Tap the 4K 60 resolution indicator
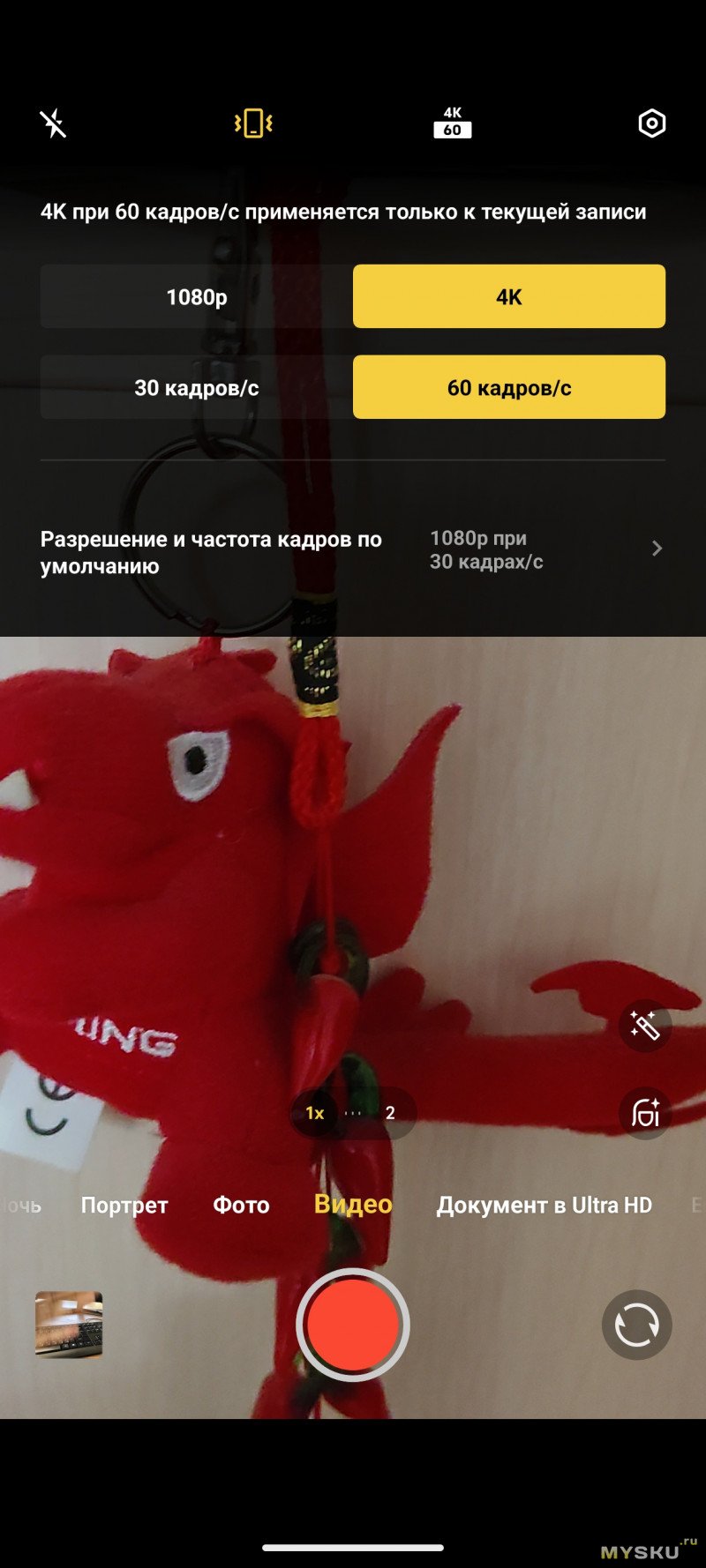This screenshot has height=1568, width=706. pyautogui.click(x=453, y=123)
